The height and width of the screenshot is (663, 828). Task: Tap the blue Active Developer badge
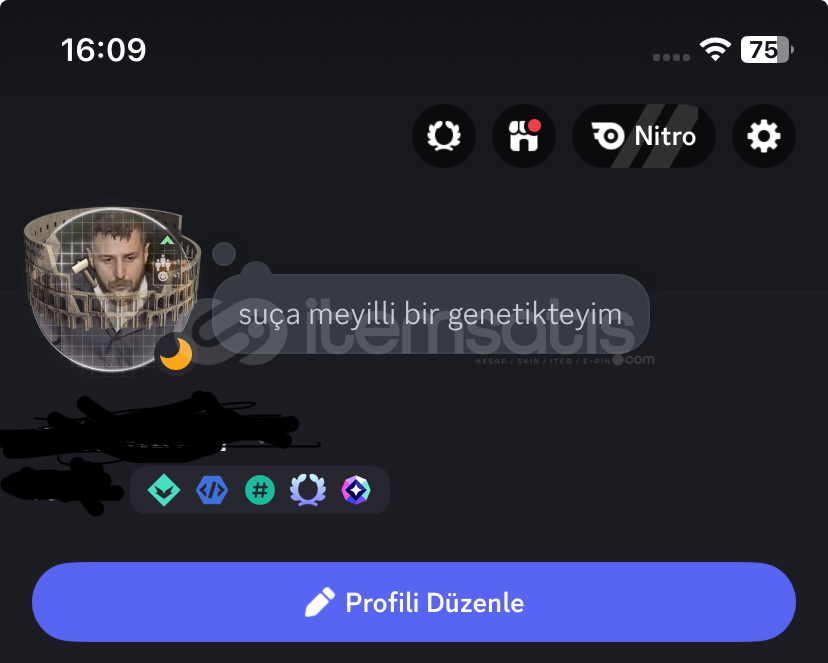pos(212,490)
